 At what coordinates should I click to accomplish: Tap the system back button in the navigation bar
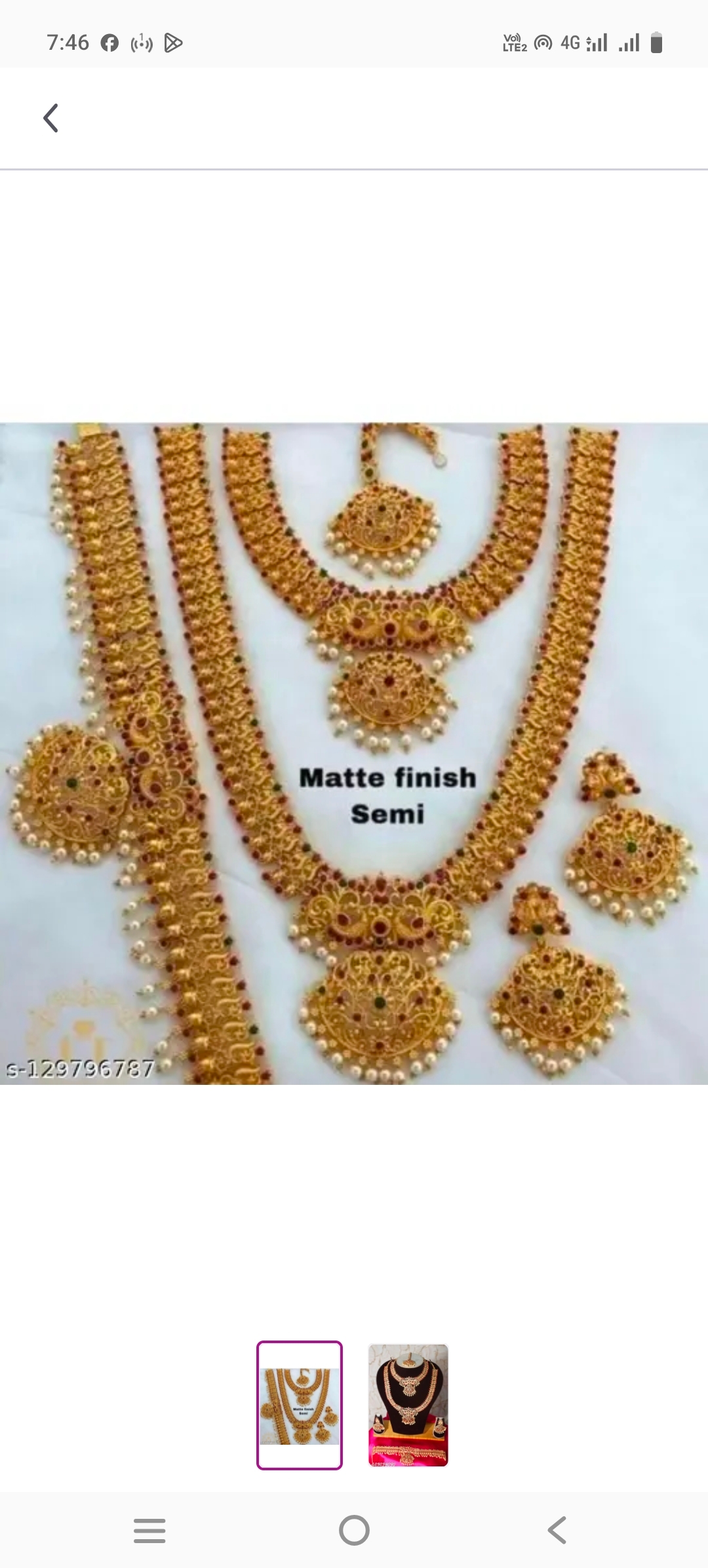[x=557, y=1531]
